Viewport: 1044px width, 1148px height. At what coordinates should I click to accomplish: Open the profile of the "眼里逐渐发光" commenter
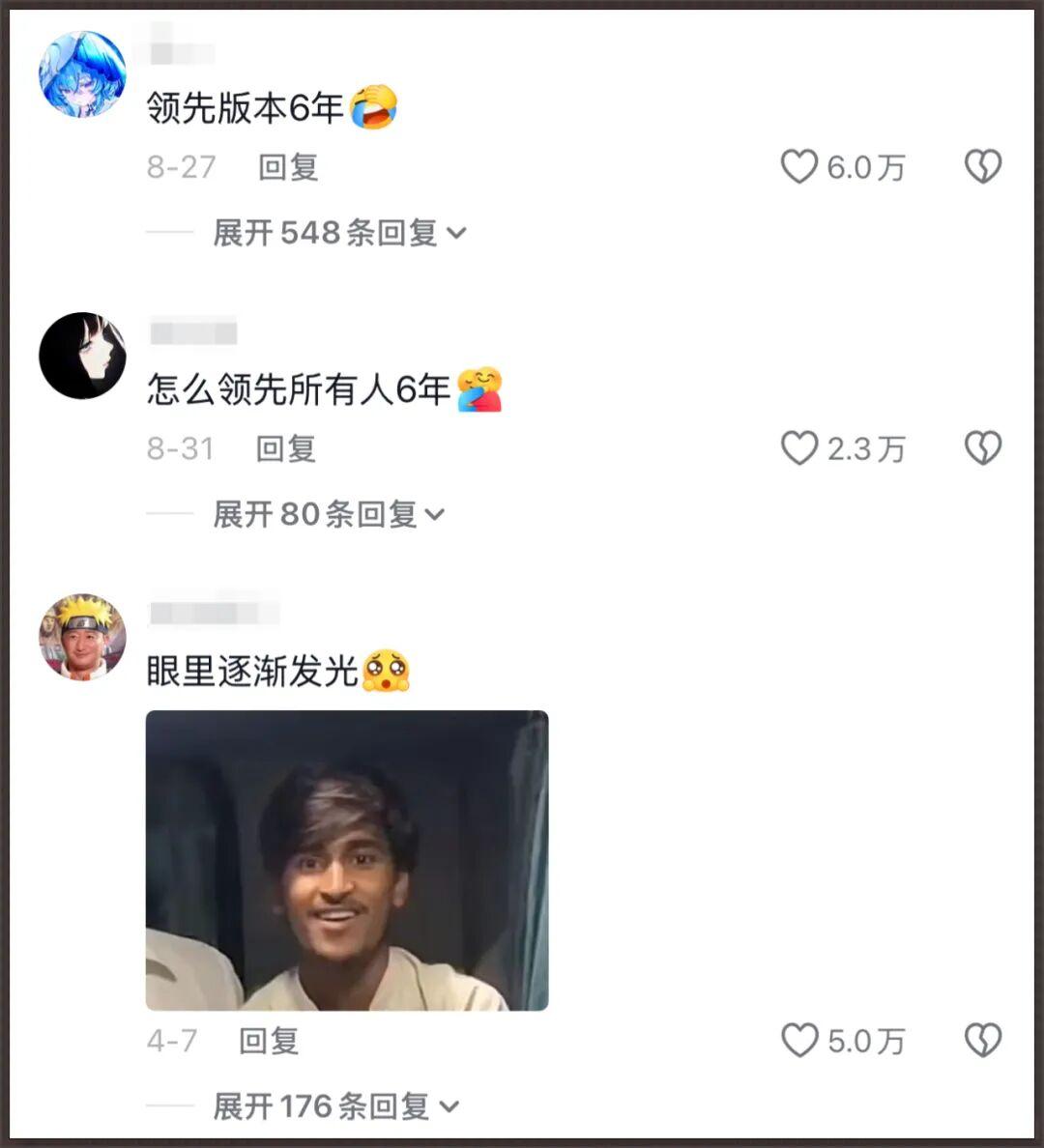click(82, 637)
